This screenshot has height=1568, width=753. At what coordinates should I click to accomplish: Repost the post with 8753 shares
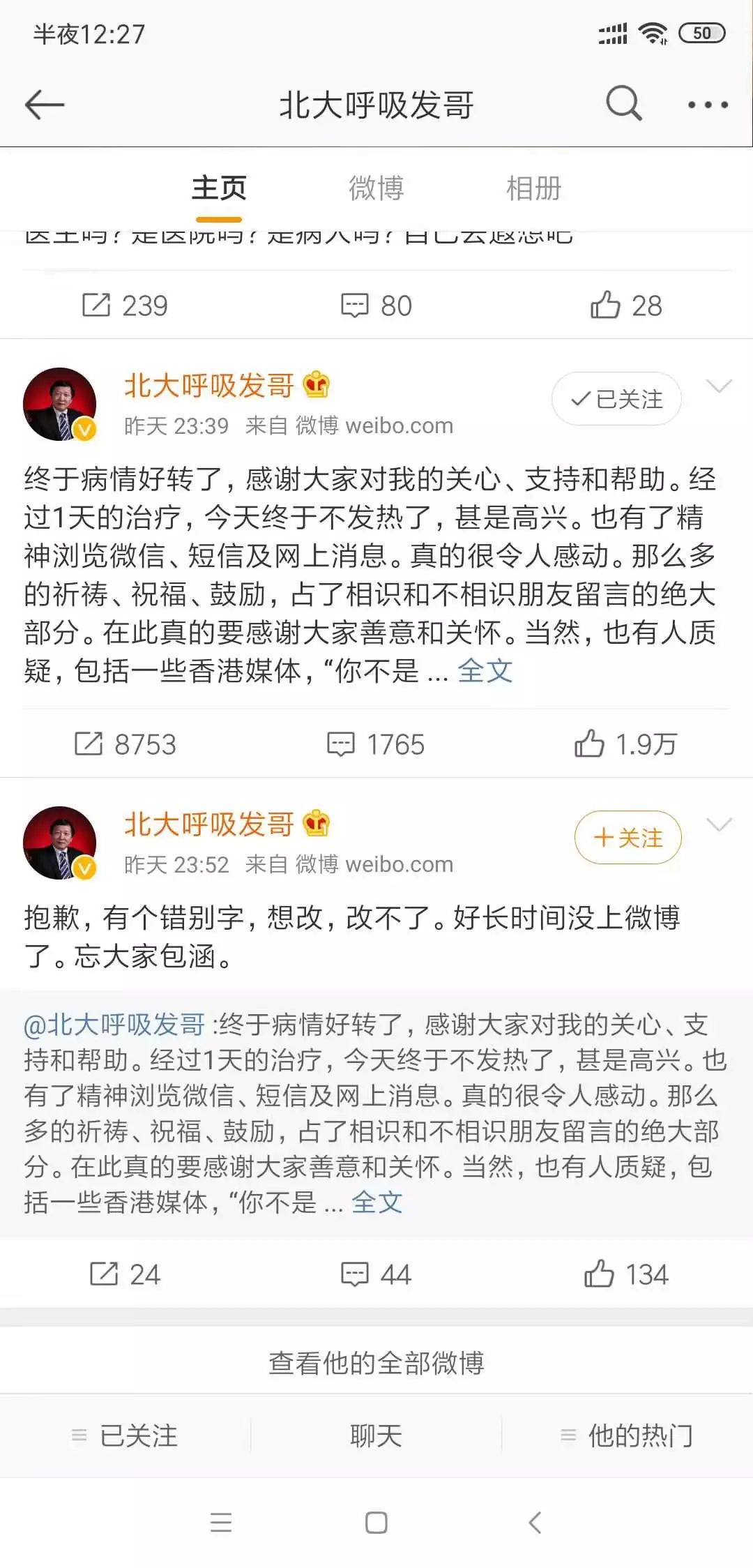(x=125, y=744)
